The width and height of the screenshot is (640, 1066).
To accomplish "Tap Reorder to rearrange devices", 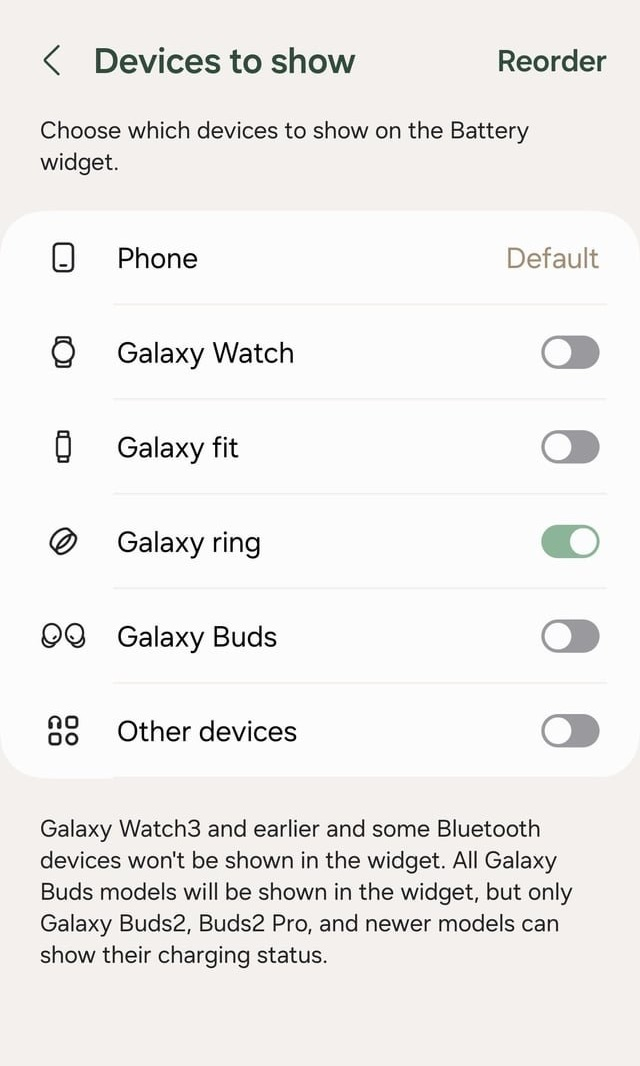I will (x=552, y=61).
